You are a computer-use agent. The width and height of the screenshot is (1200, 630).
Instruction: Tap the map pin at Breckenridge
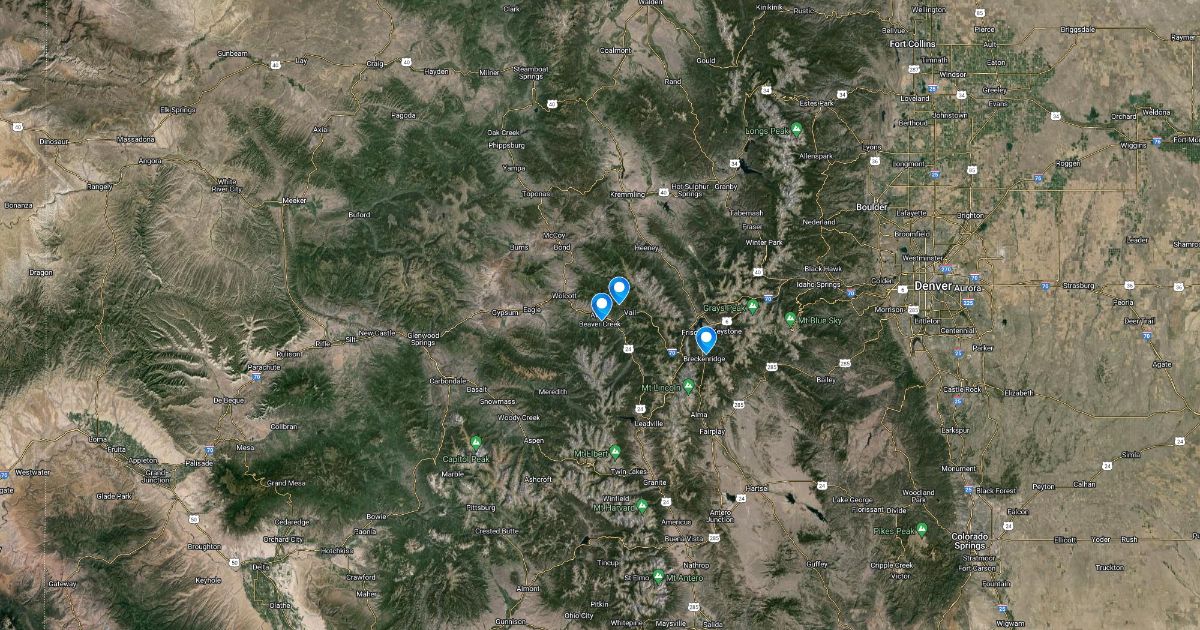[706, 340]
